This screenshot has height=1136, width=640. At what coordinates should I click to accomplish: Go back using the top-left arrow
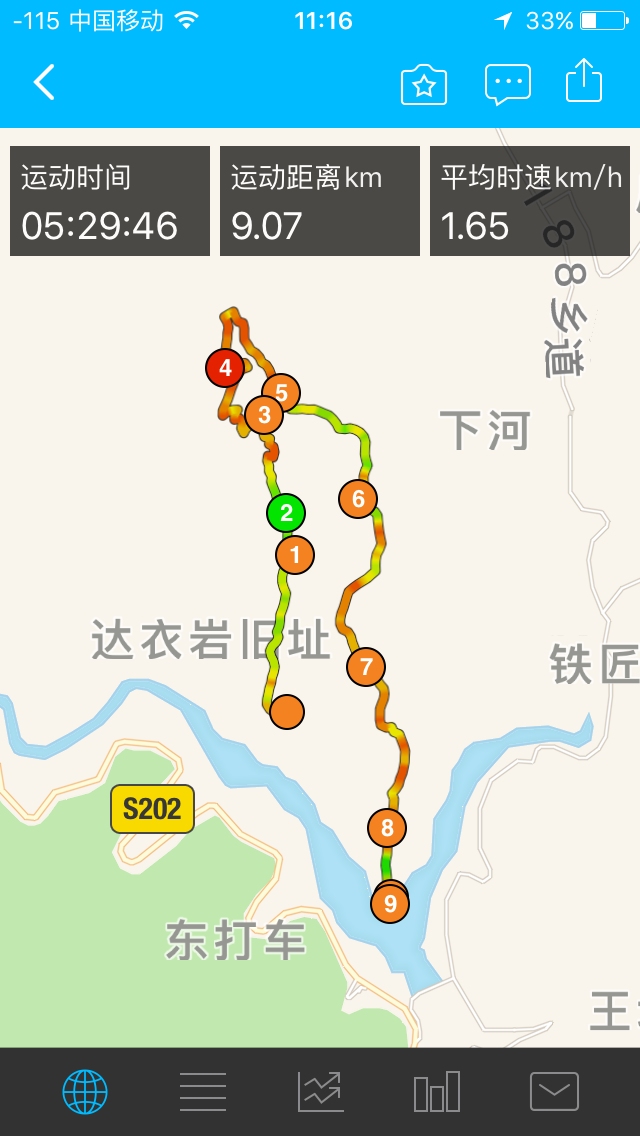(44, 82)
